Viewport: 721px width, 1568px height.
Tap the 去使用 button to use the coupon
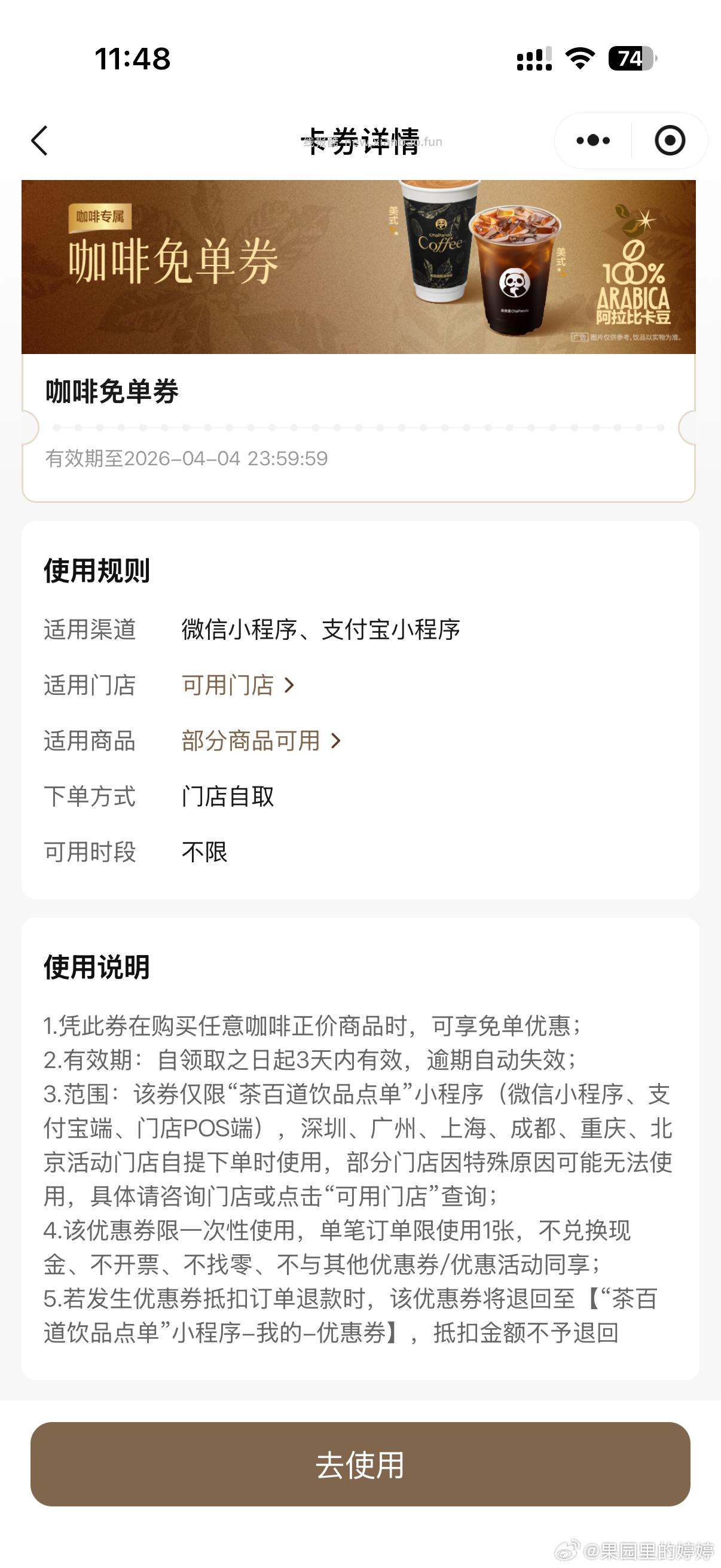(x=360, y=1467)
